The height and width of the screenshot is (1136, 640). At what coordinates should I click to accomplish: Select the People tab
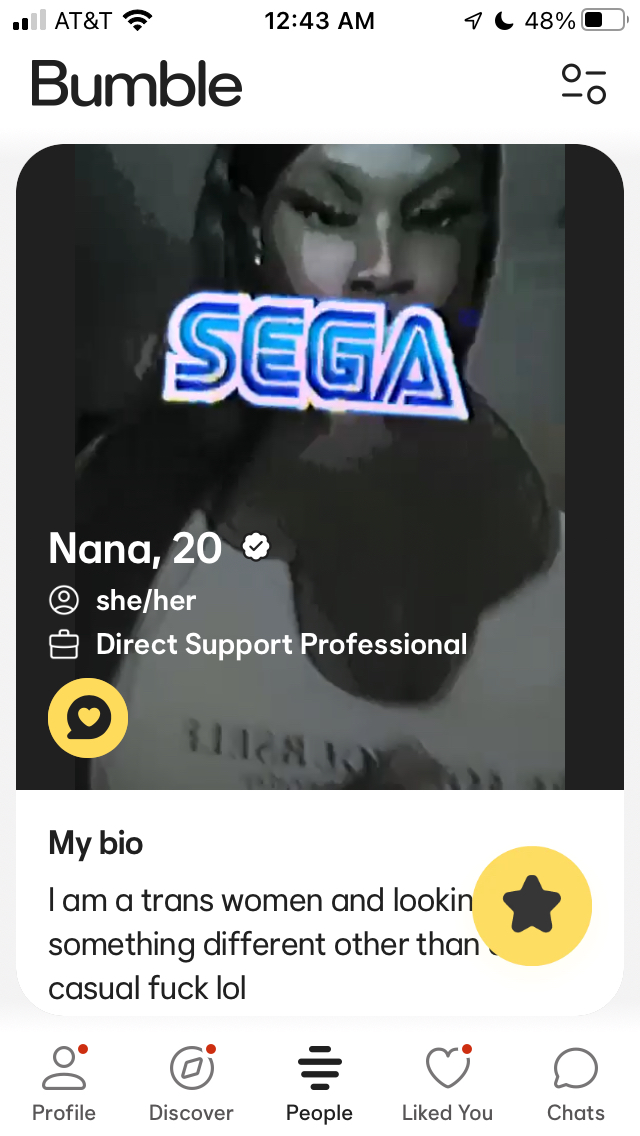(319, 1084)
